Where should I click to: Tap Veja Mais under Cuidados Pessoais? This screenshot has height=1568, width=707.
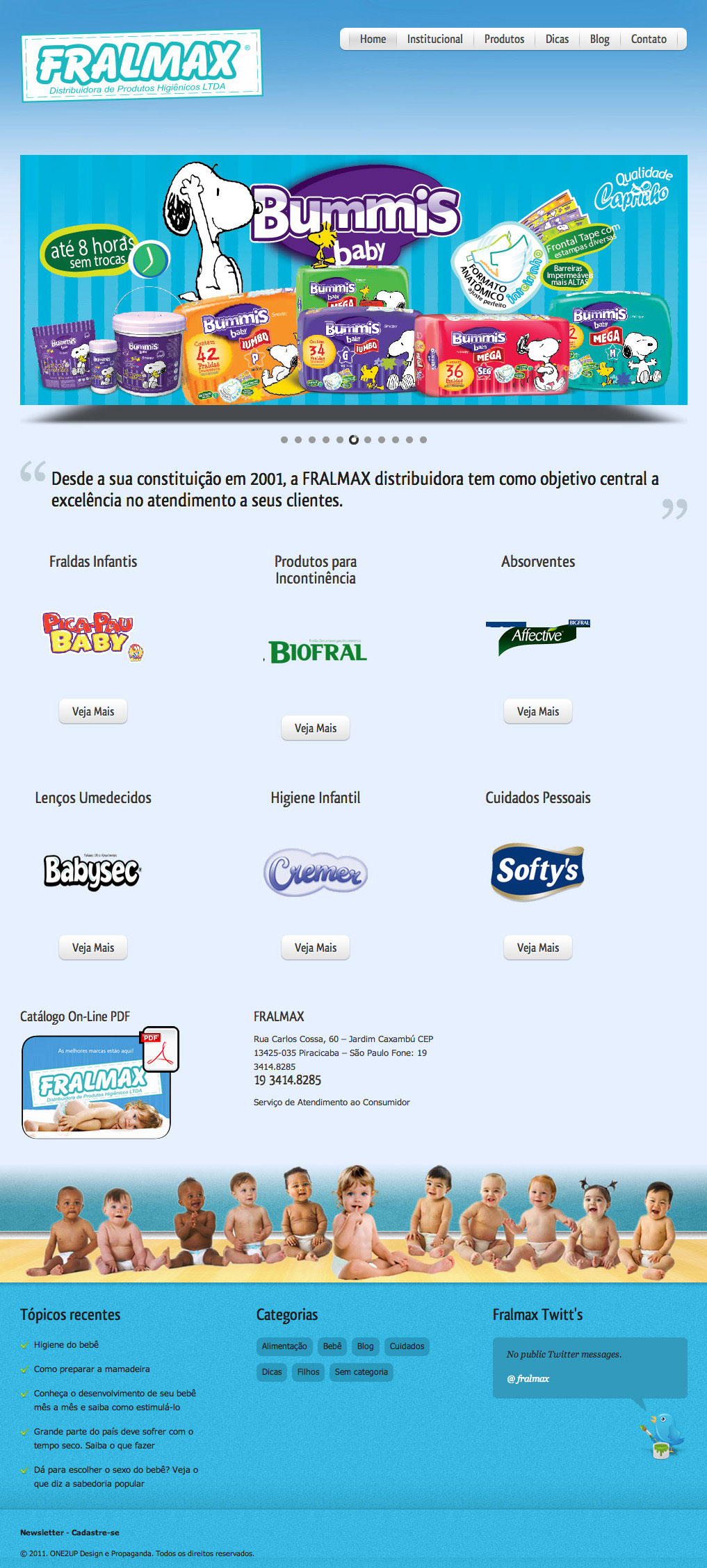(538, 948)
